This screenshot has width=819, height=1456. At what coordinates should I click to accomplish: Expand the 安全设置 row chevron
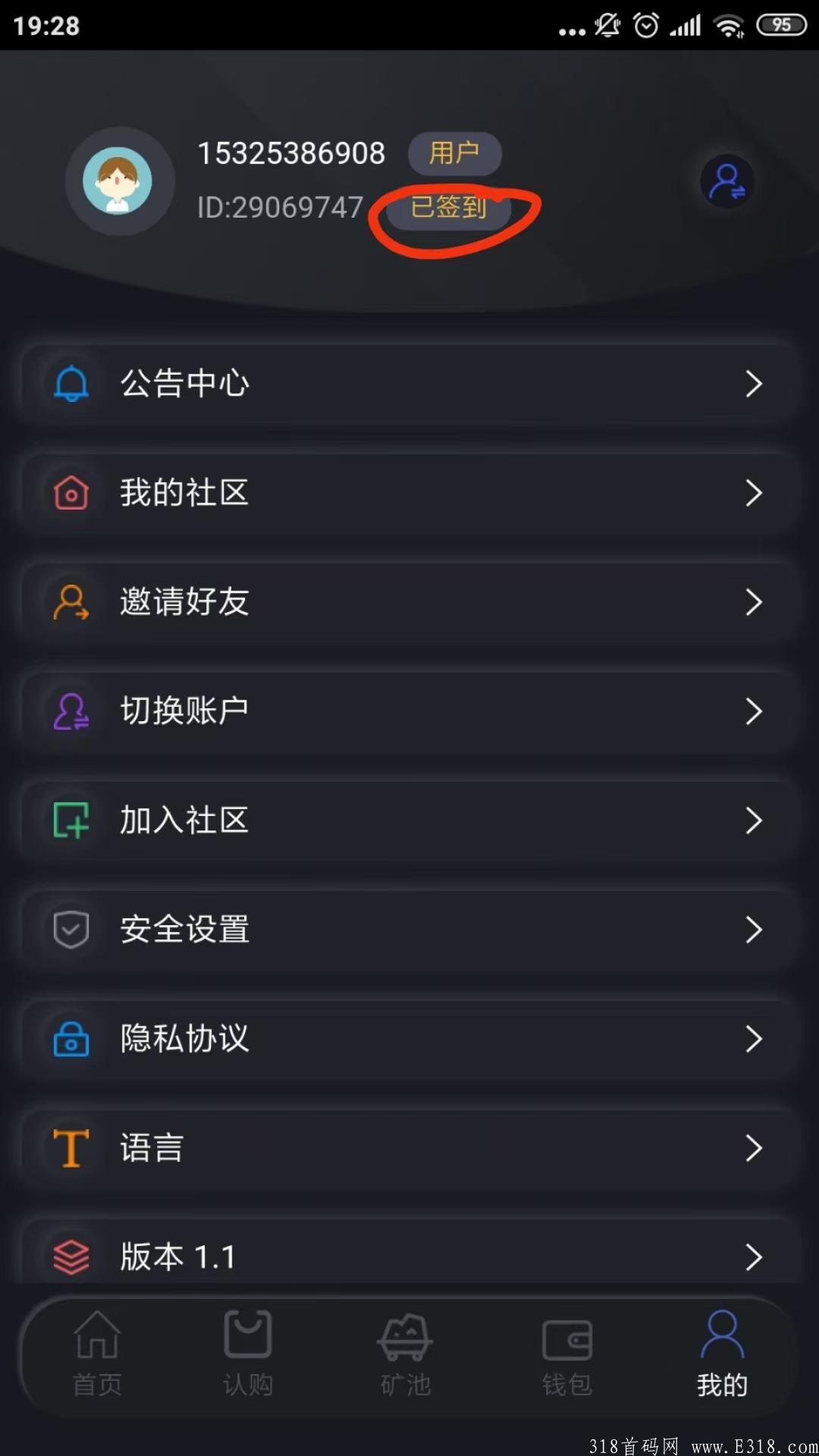click(753, 929)
